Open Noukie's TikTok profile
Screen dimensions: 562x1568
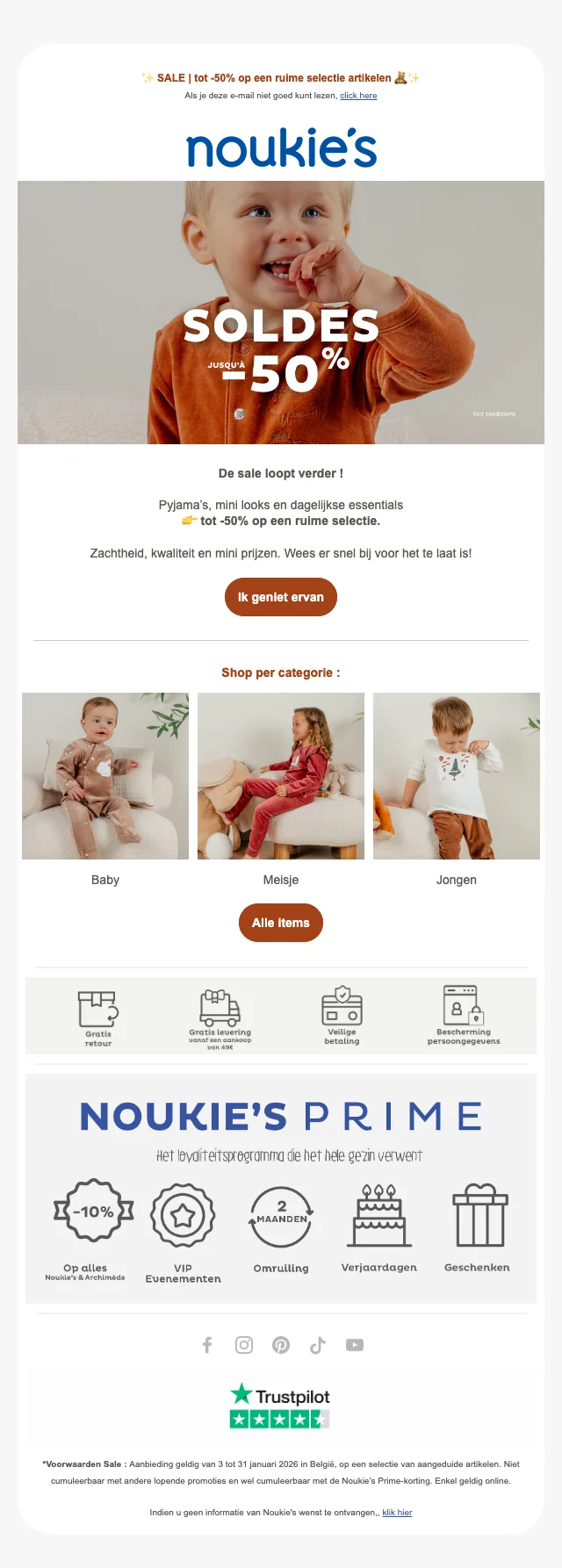pyautogui.click(x=318, y=1345)
